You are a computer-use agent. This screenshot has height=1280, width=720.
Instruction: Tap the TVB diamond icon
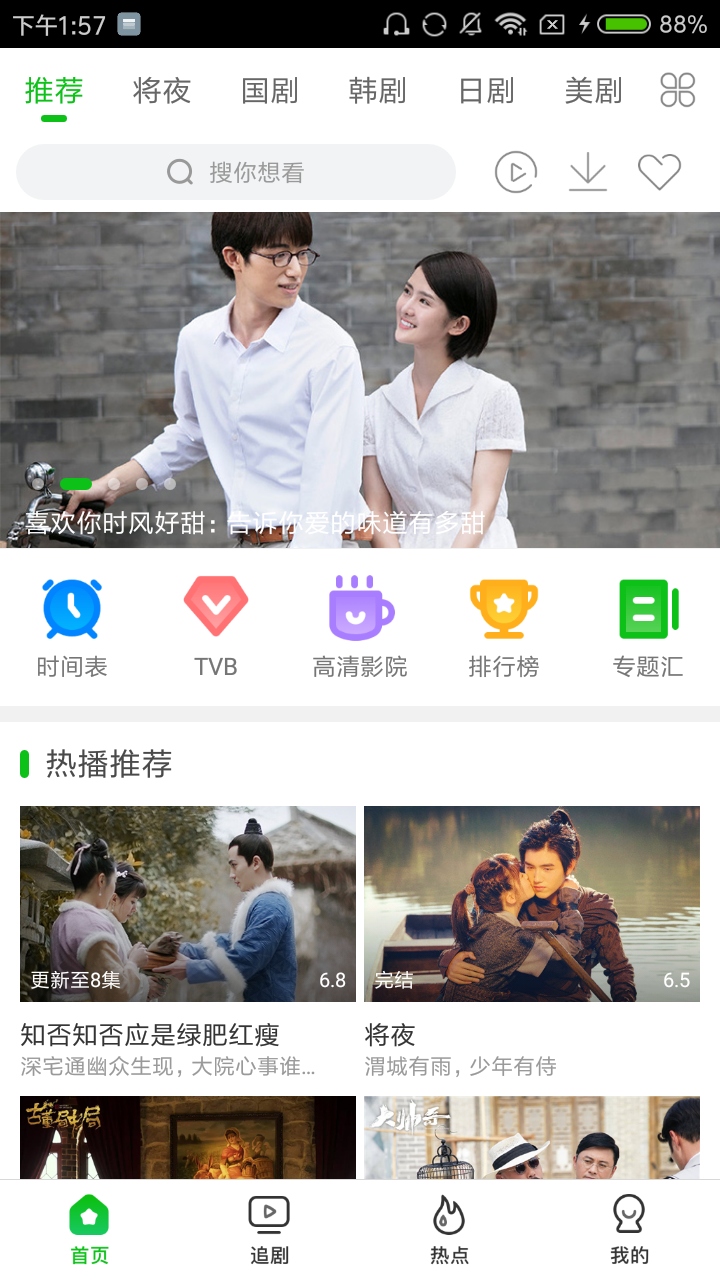216,608
